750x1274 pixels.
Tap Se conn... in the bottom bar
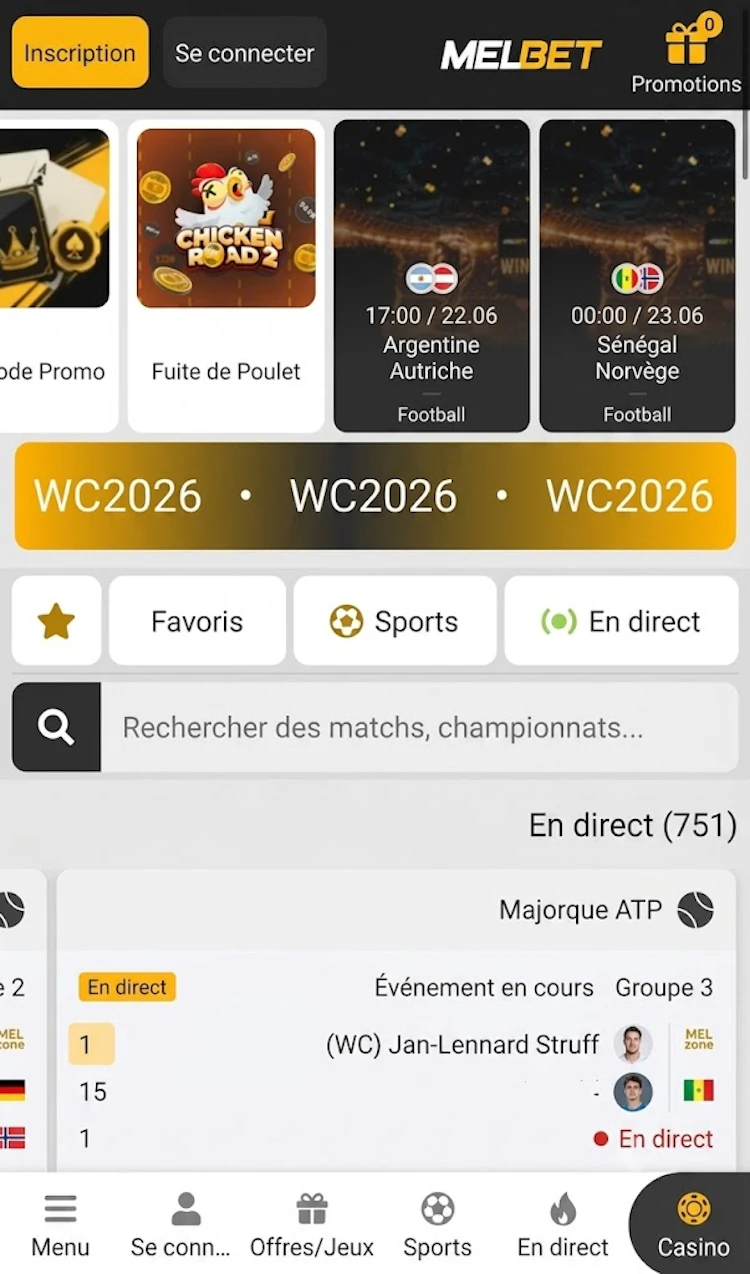click(x=186, y=1225)
